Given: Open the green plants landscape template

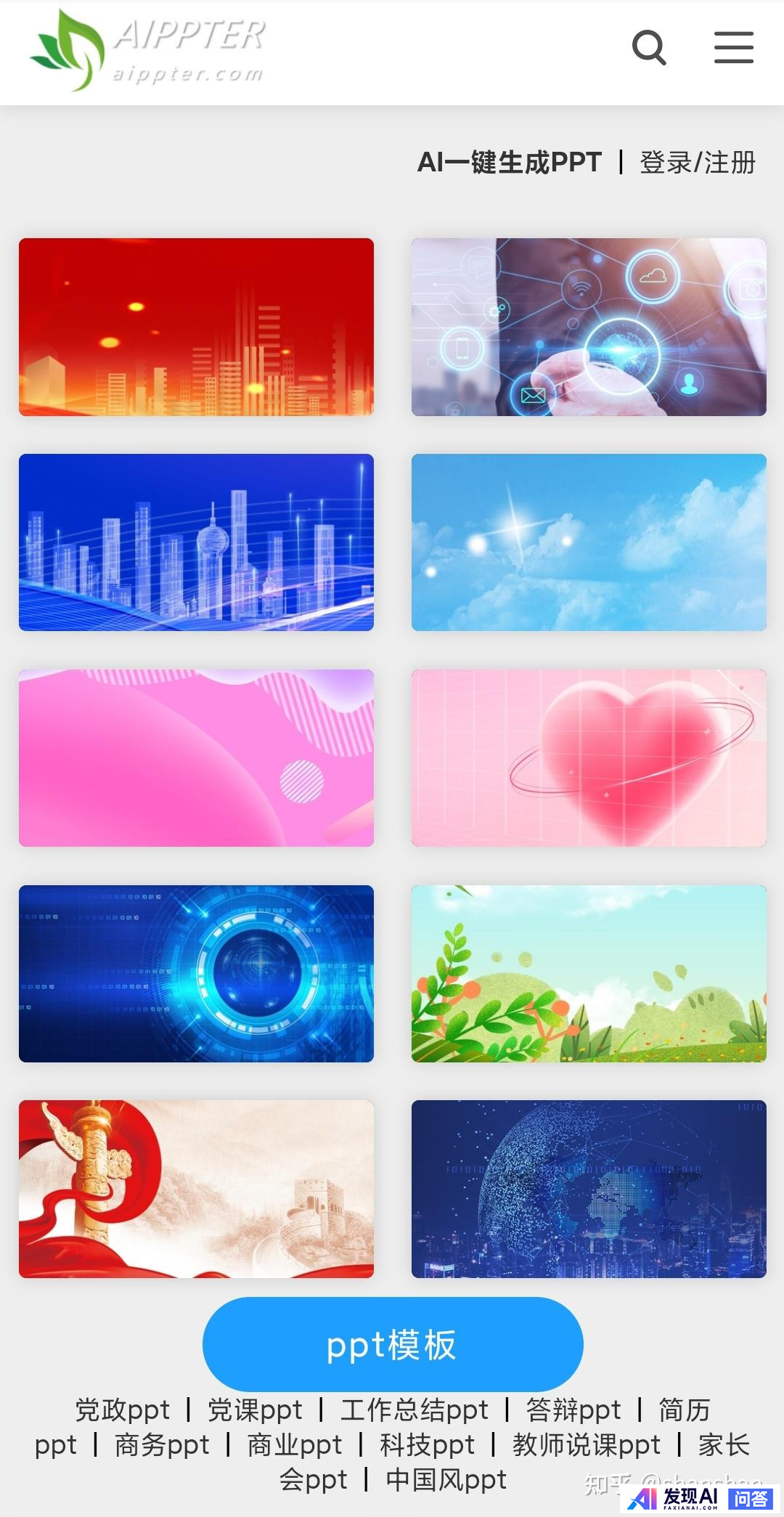Looking at the screenshot, I should tap(589, 973).
